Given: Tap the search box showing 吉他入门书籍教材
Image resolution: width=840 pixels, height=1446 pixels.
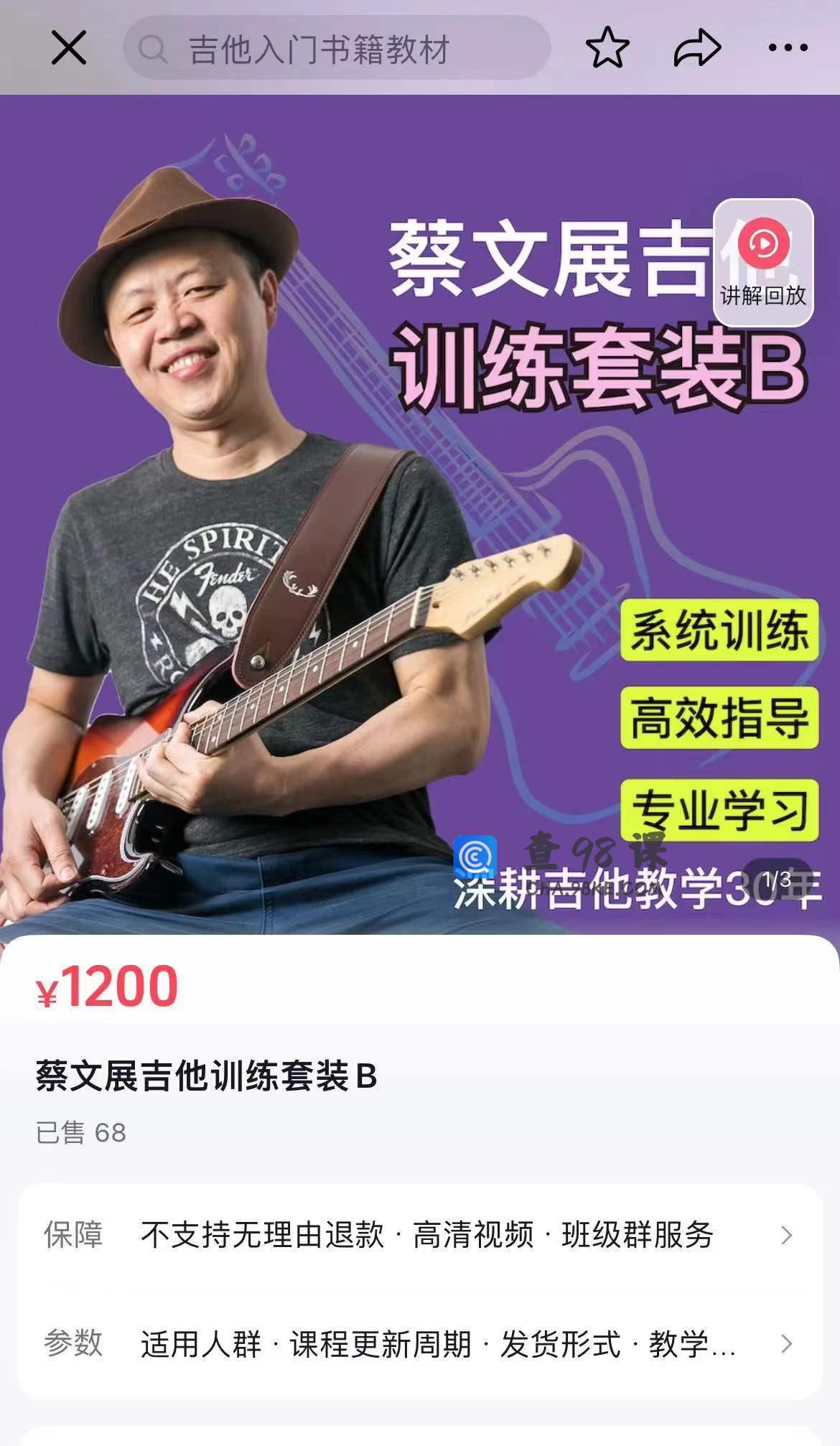Looking at the screenshot, I should (x=337, y=49).
